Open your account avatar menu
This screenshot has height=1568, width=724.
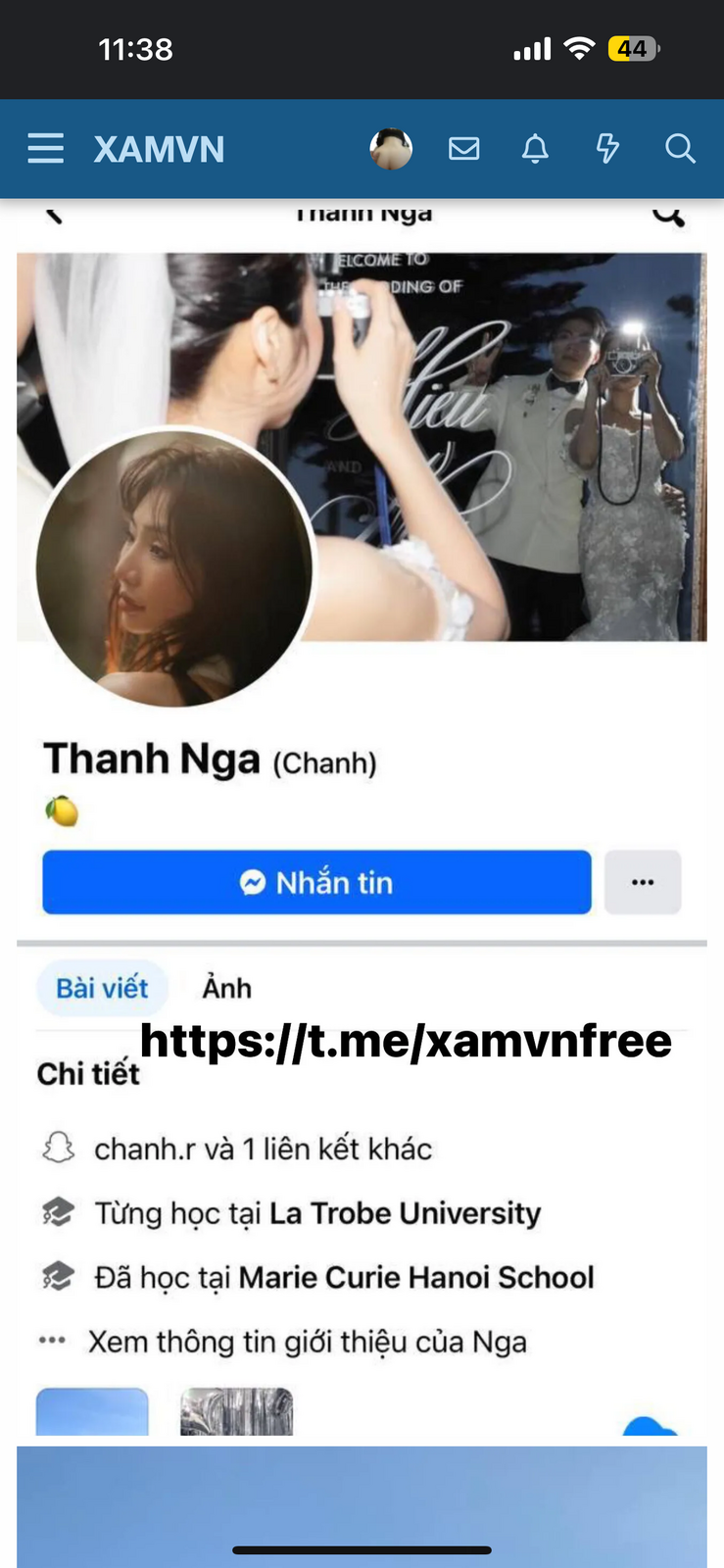pyautogui.click(x=390, y=149)
